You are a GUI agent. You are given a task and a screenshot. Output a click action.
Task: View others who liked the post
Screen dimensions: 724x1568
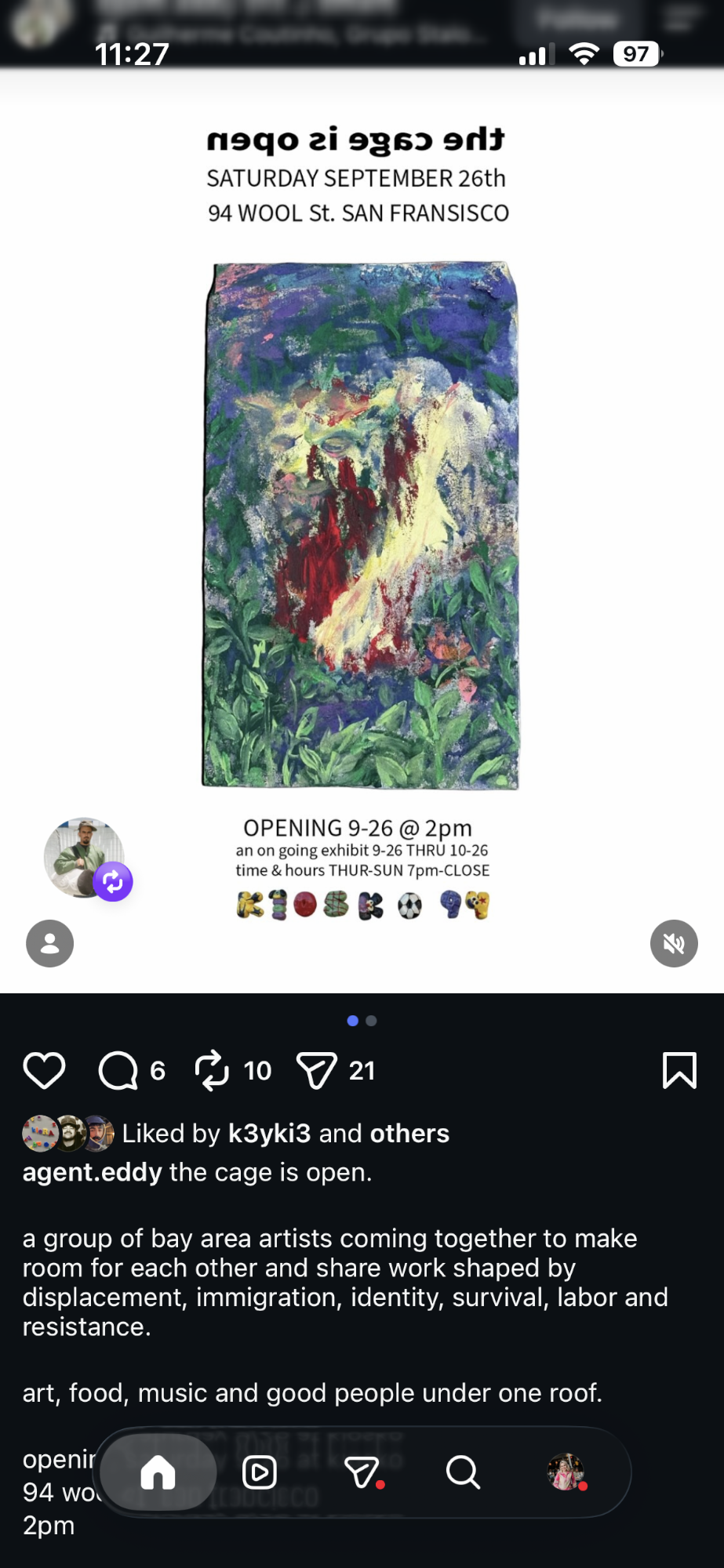[409, 1133]
